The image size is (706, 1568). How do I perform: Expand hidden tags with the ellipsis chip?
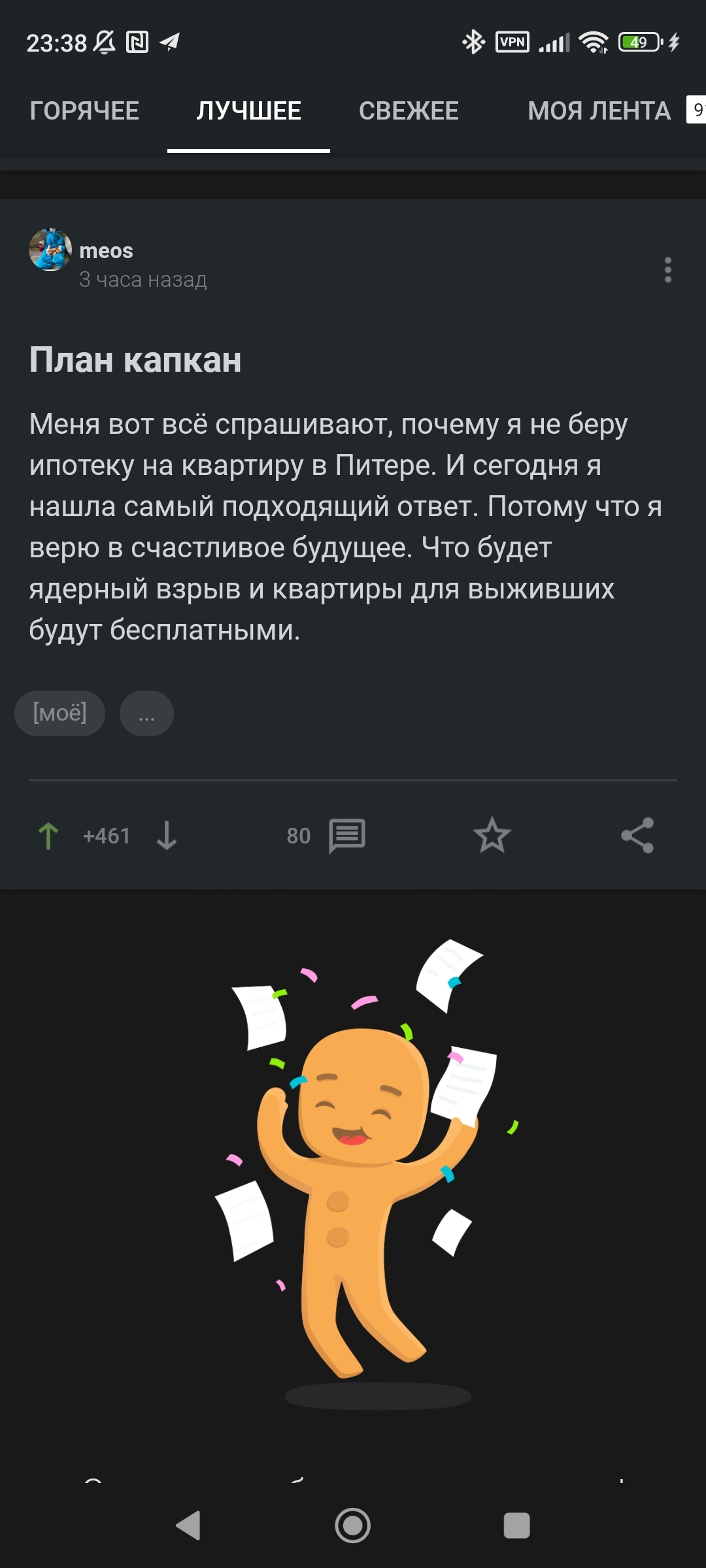tap(146, 713)
